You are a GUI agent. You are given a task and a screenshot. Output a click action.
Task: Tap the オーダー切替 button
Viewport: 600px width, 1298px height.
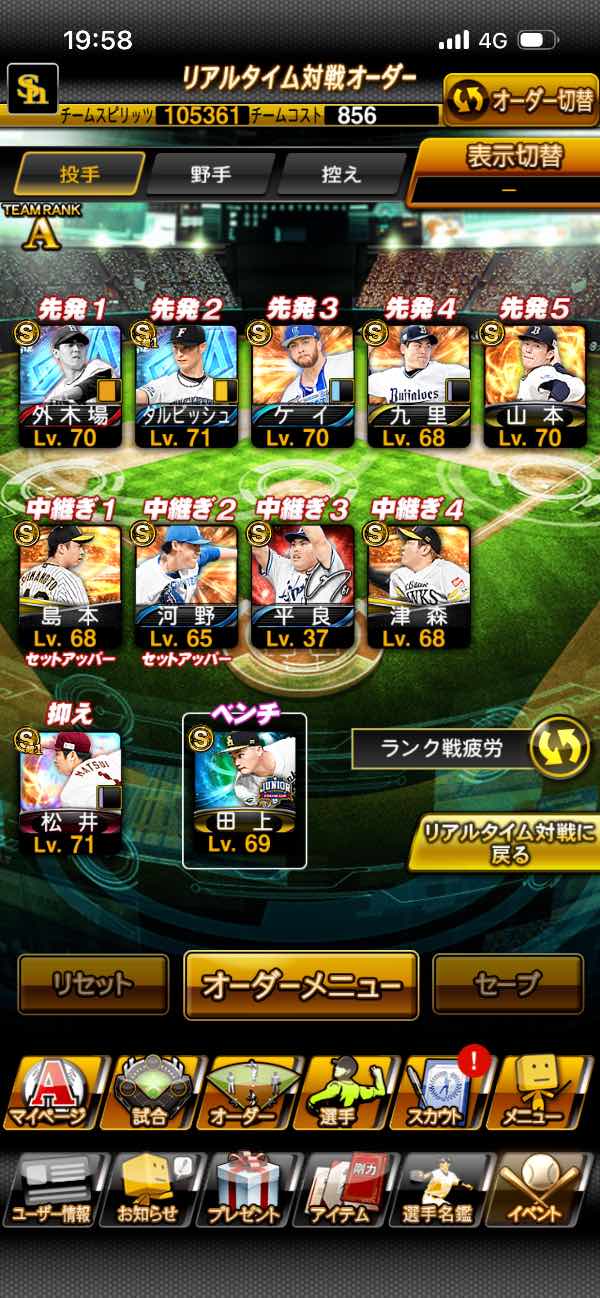(x=520, y=102)
